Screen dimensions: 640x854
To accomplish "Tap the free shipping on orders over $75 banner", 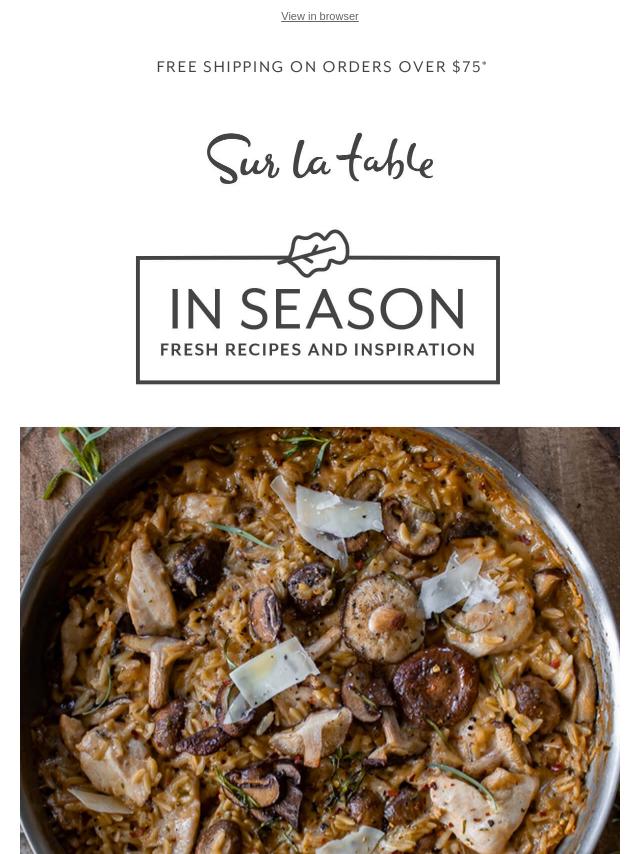I will coord(321,67).
